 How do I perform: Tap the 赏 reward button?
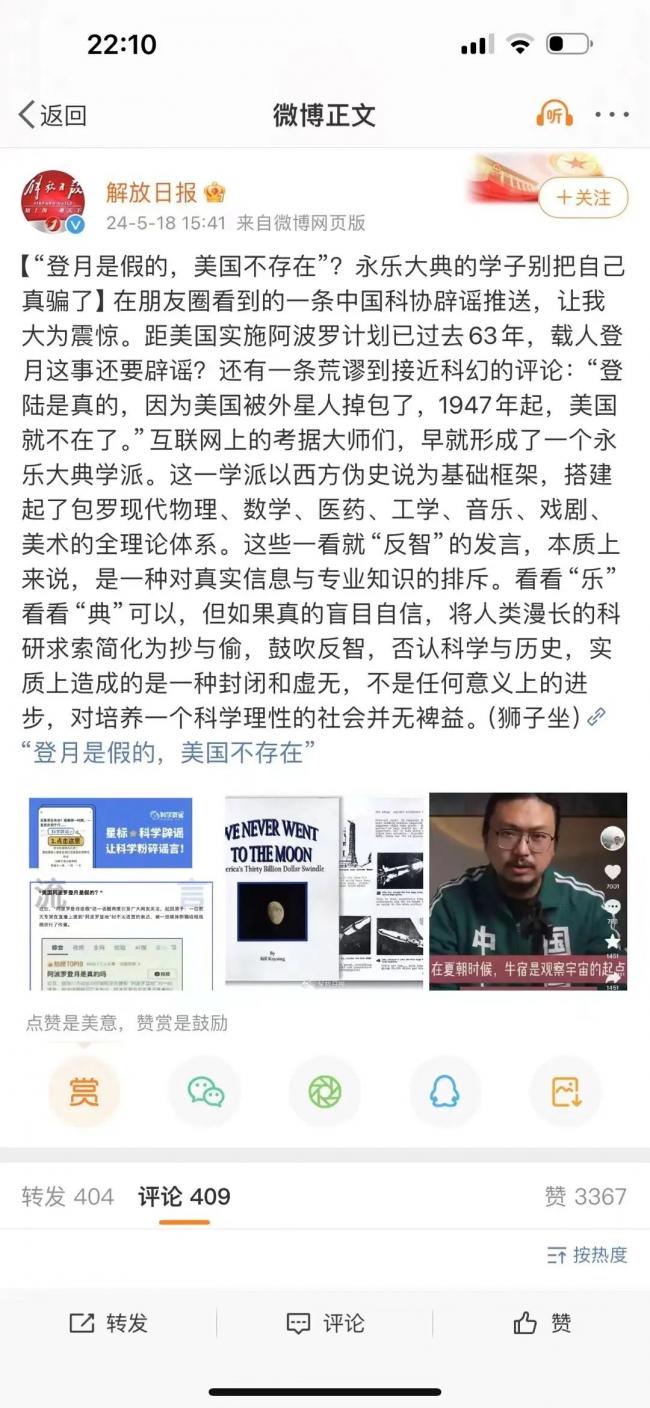click(x=84, y=1092)
